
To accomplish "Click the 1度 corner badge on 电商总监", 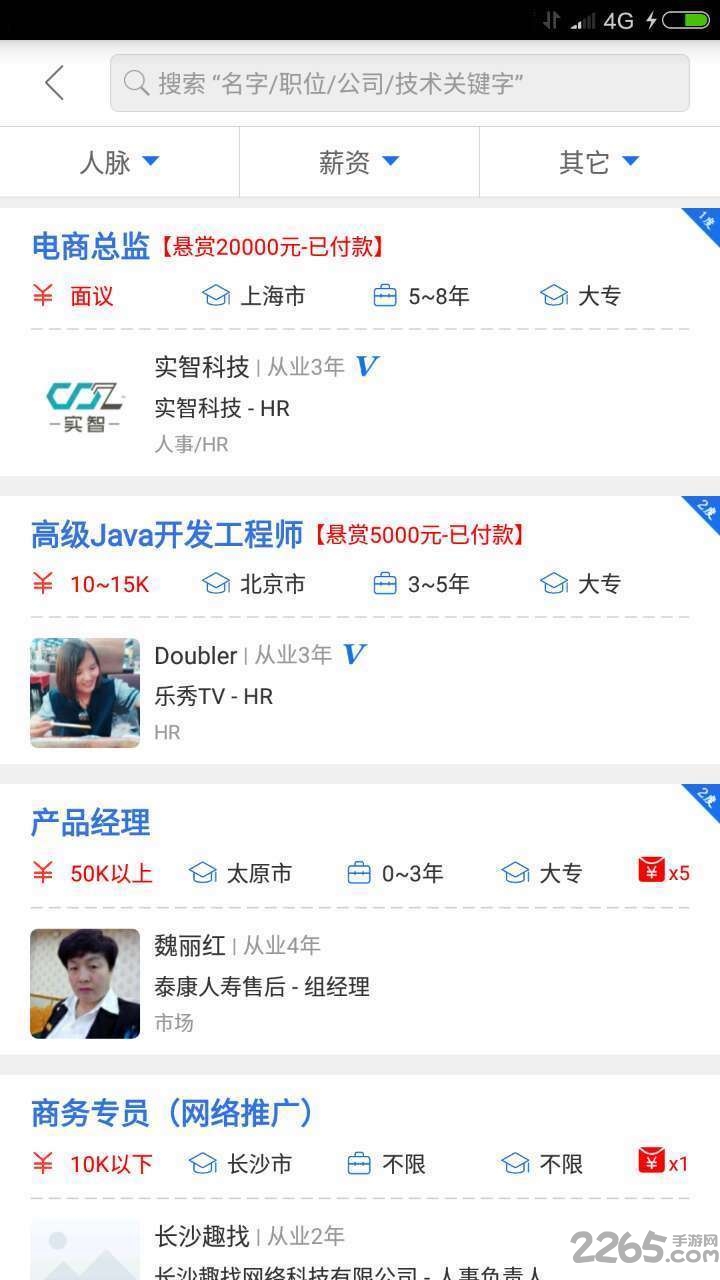I will (701, 222).
